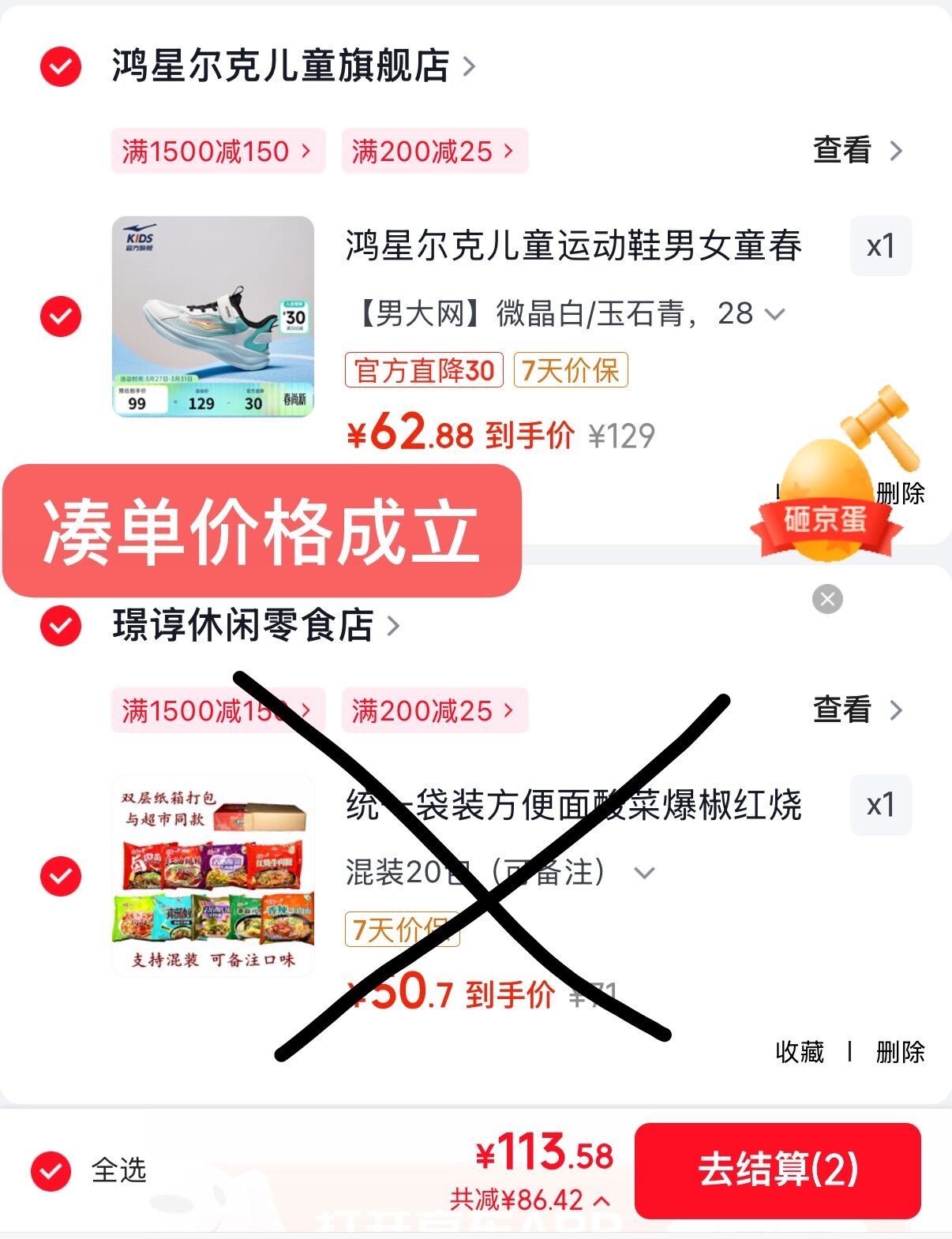
Task: Uncheck the 鸿星尔克儿童旗舰店 shop checkbox
Action: [61, 66]
